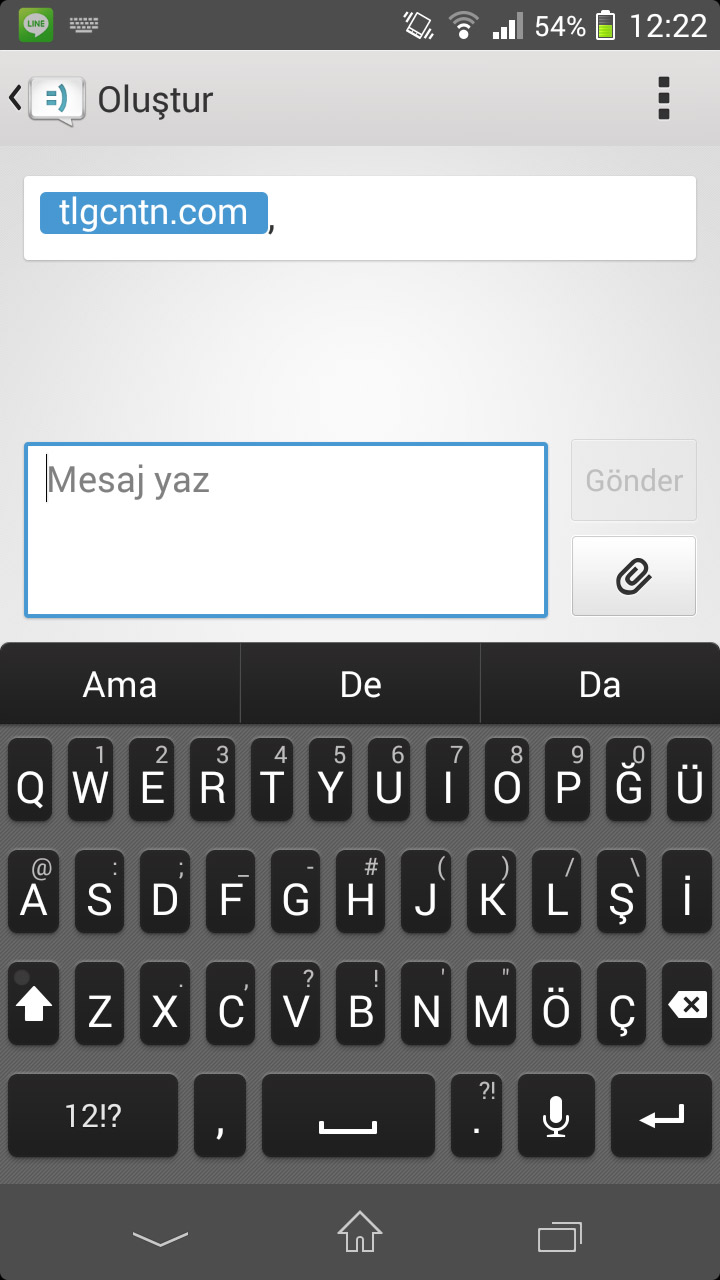The height and width of the screenshot is (1280, 720).
Task: Select the tlgcntn.com recipient chip
Action: pyautogui.click(x=154, y=213)
